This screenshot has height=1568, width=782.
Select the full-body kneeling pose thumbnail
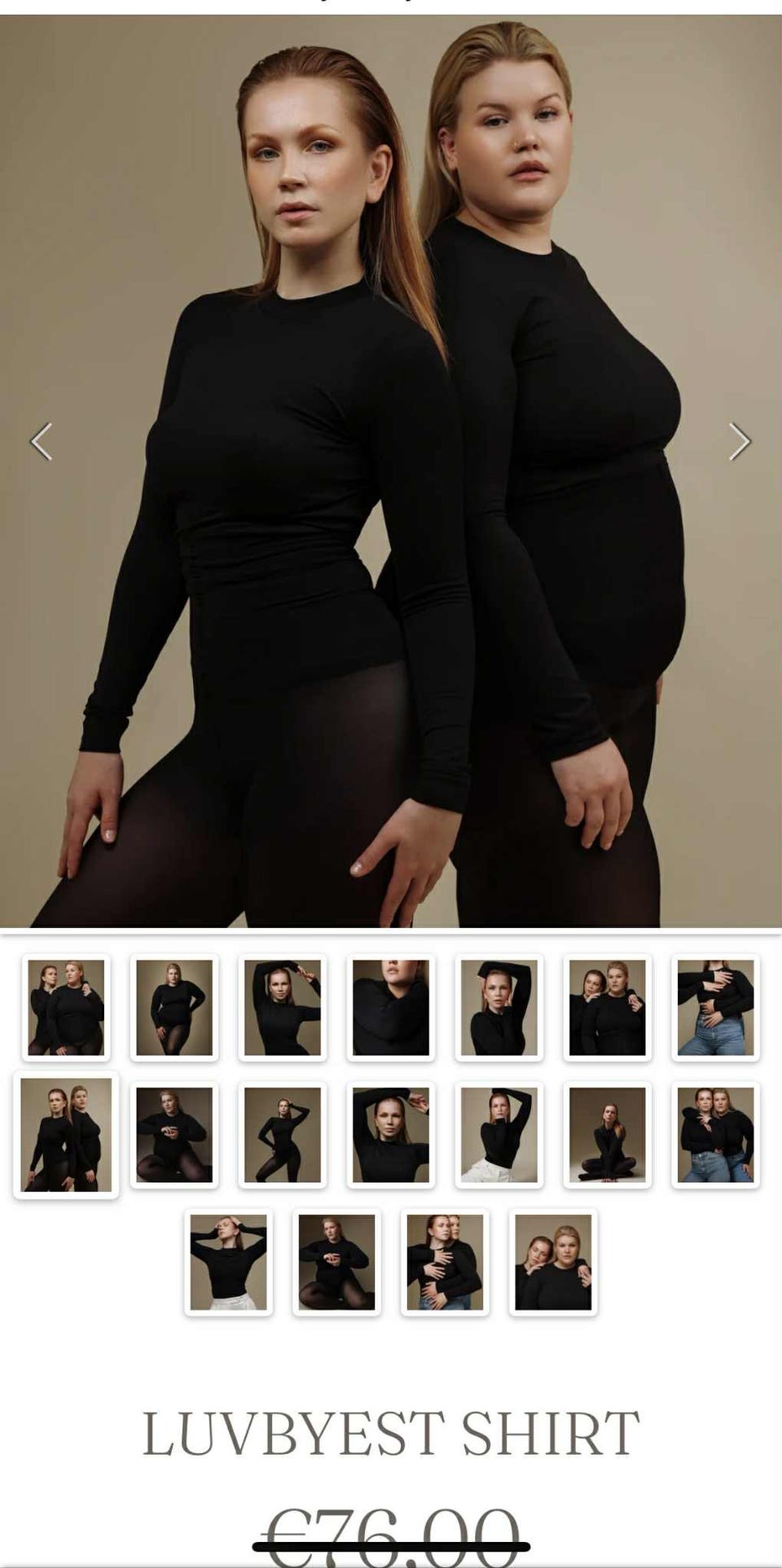(283, 1134)
